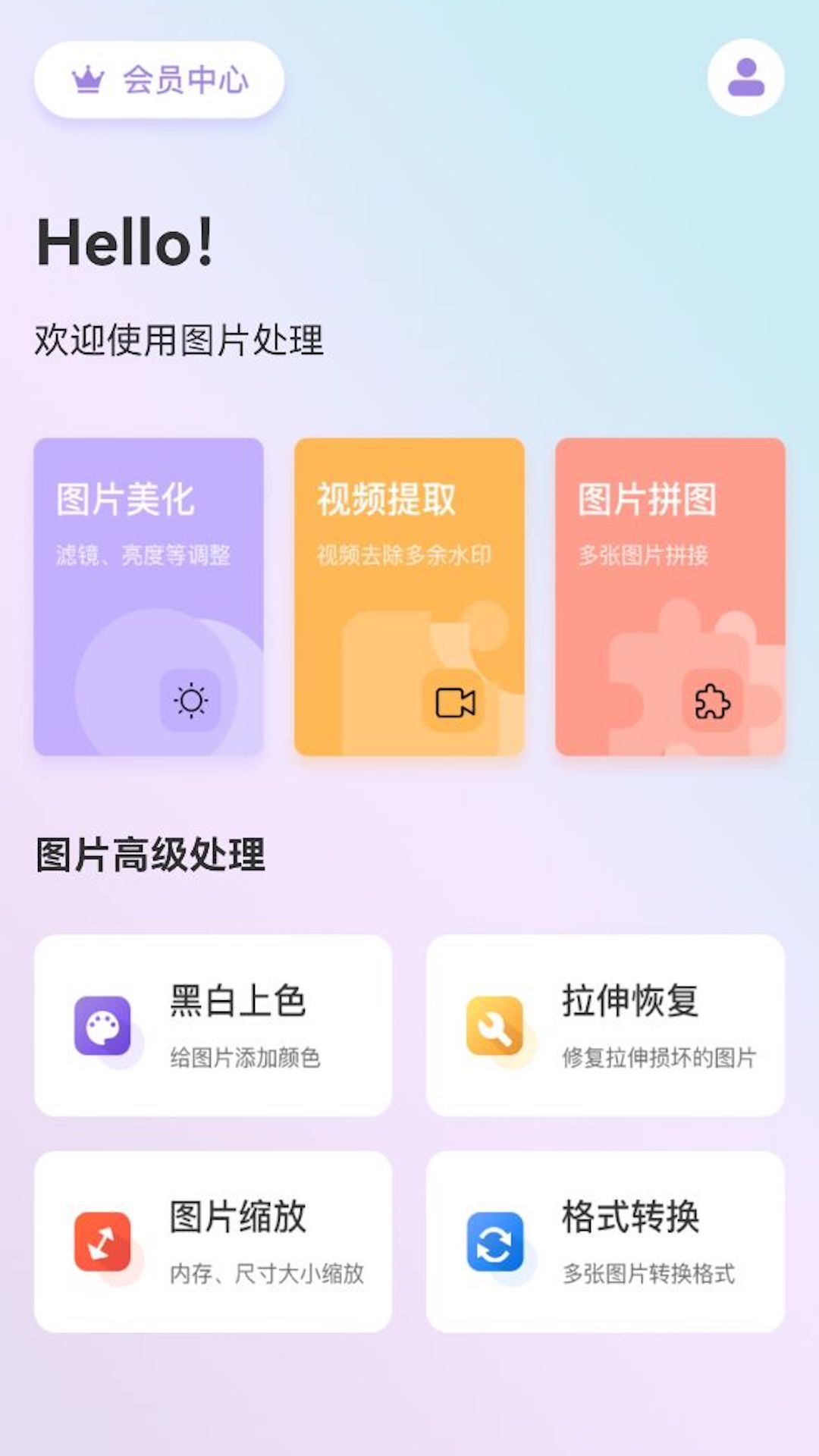The height and width of the screenshot is (1456, 819).
Task: Tap the crown icon in 会员中心 button
Action: coord(85,79)
